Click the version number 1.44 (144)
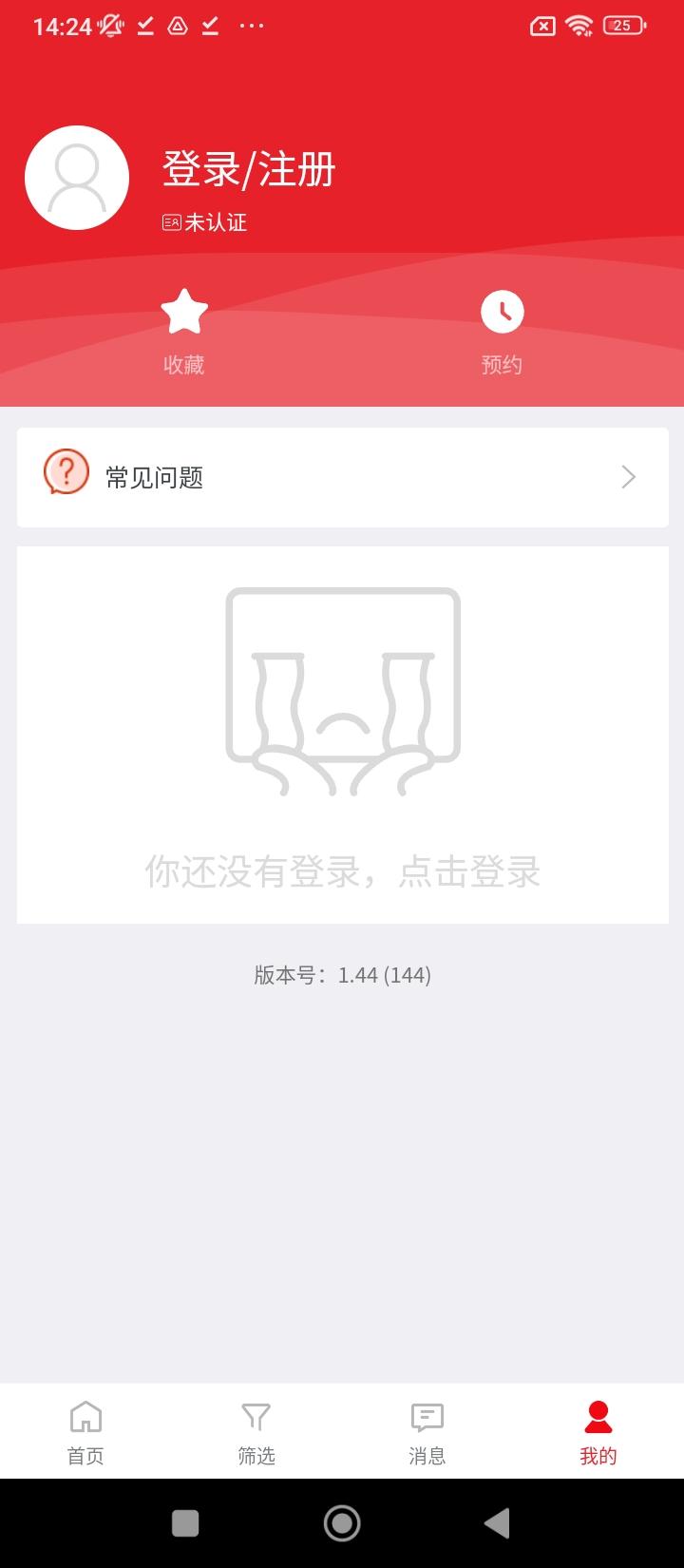Screen dimensions: 684x1568 coord(342,974)
